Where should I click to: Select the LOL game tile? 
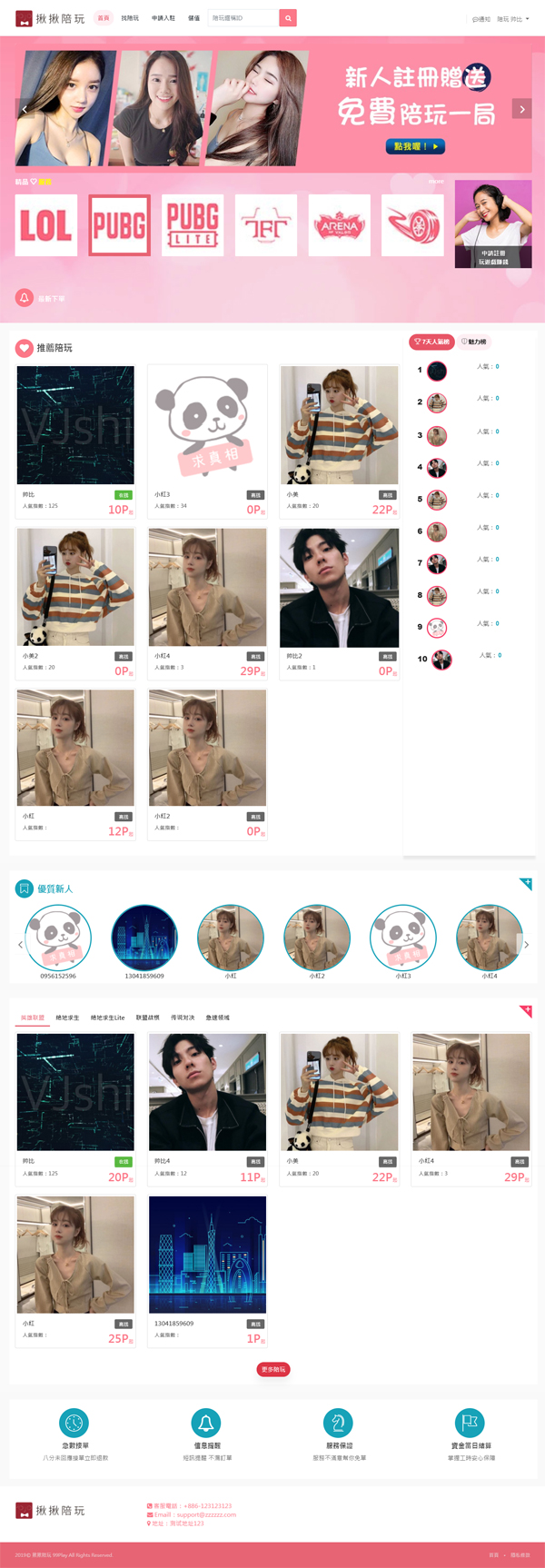pos(46,225)
